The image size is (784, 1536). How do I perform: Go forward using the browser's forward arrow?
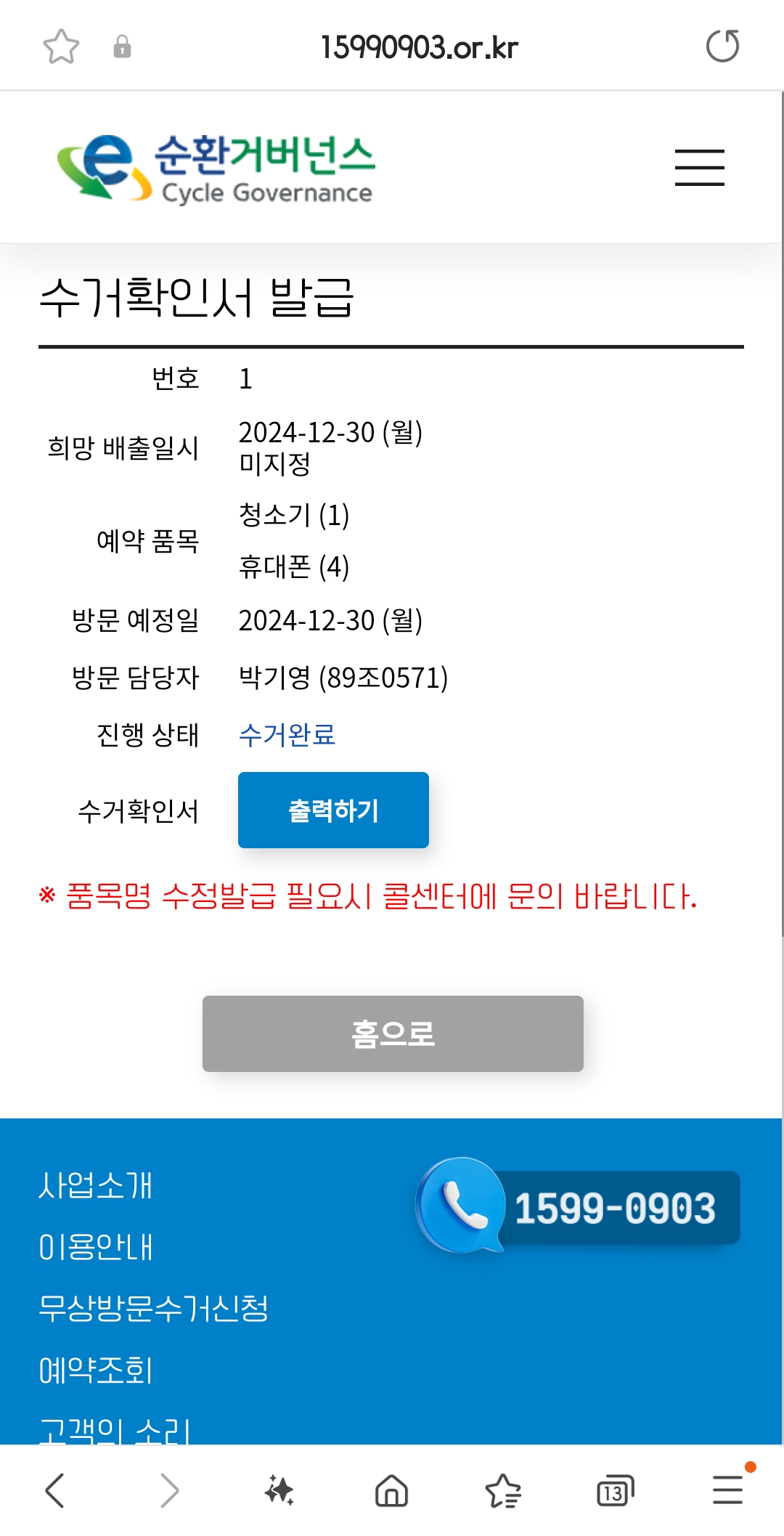tap(168, 1491)
